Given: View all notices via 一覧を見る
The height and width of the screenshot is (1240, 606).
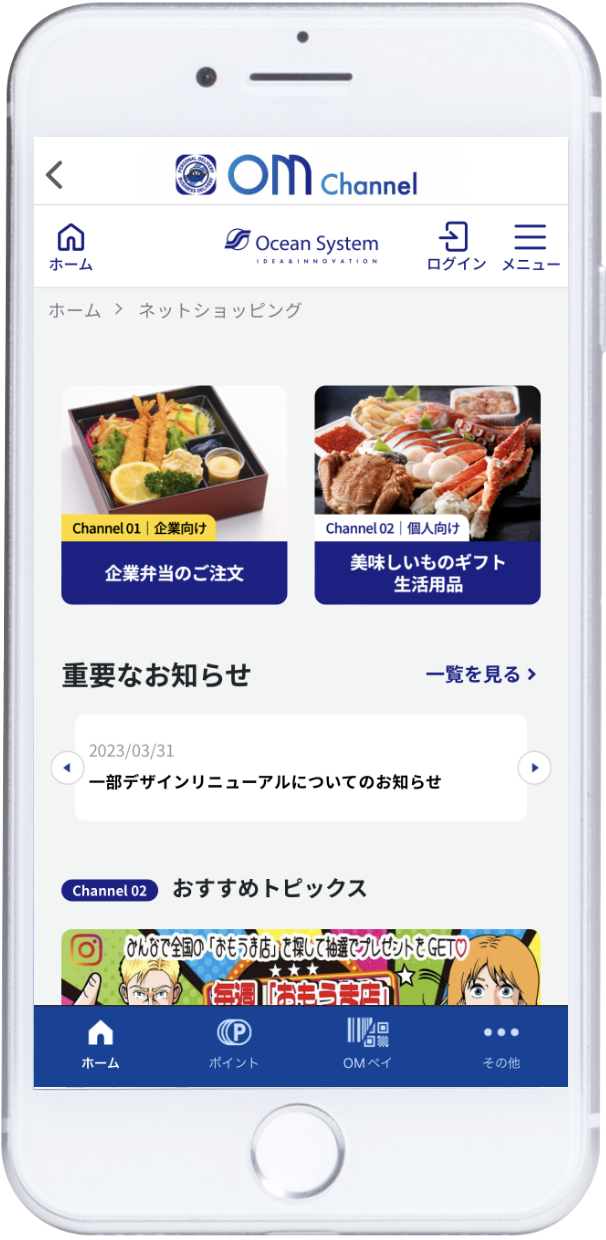Looking at the screenshot, I should [481, 675].
